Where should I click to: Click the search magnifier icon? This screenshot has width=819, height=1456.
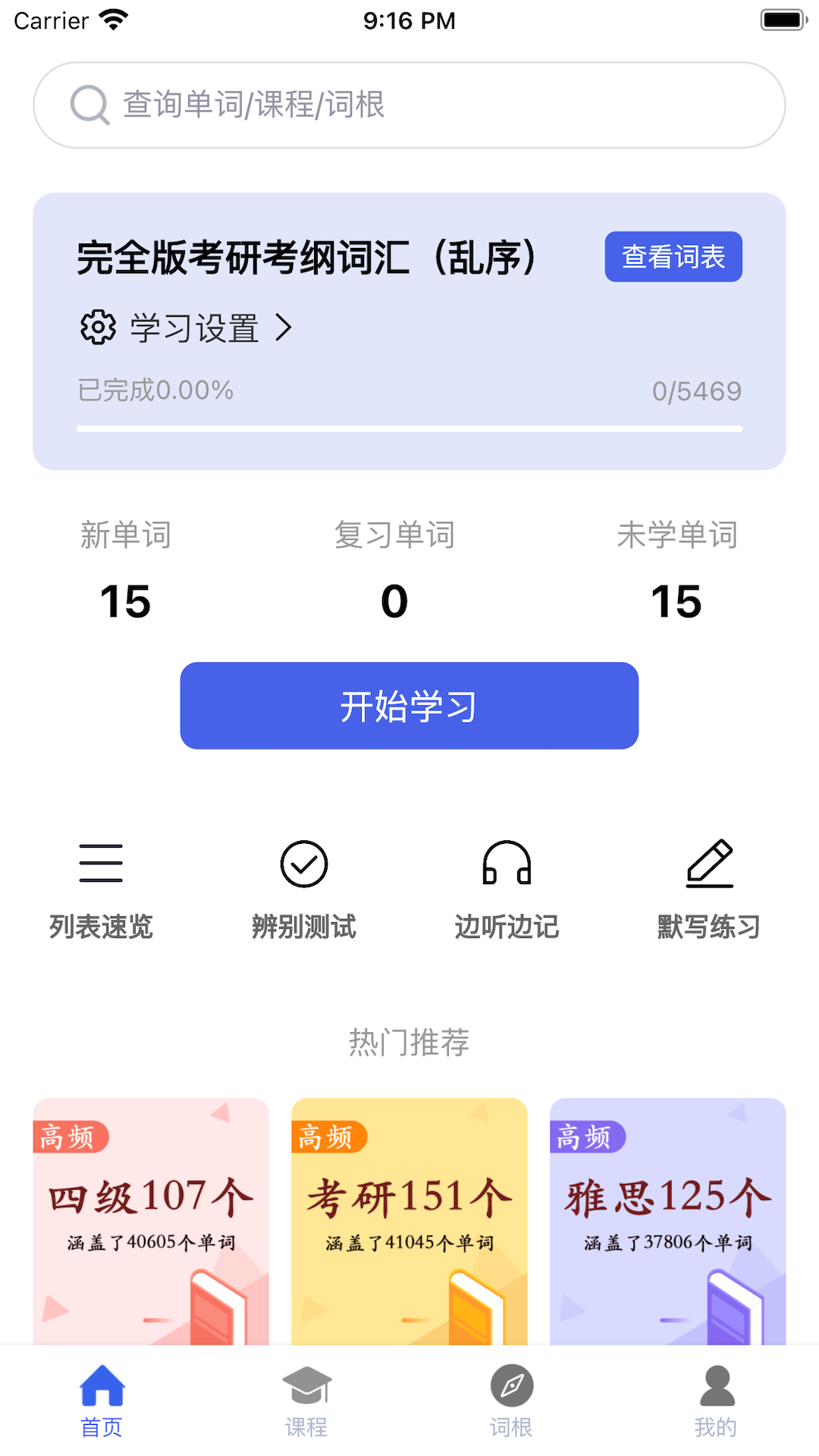[x=89, y=105]
